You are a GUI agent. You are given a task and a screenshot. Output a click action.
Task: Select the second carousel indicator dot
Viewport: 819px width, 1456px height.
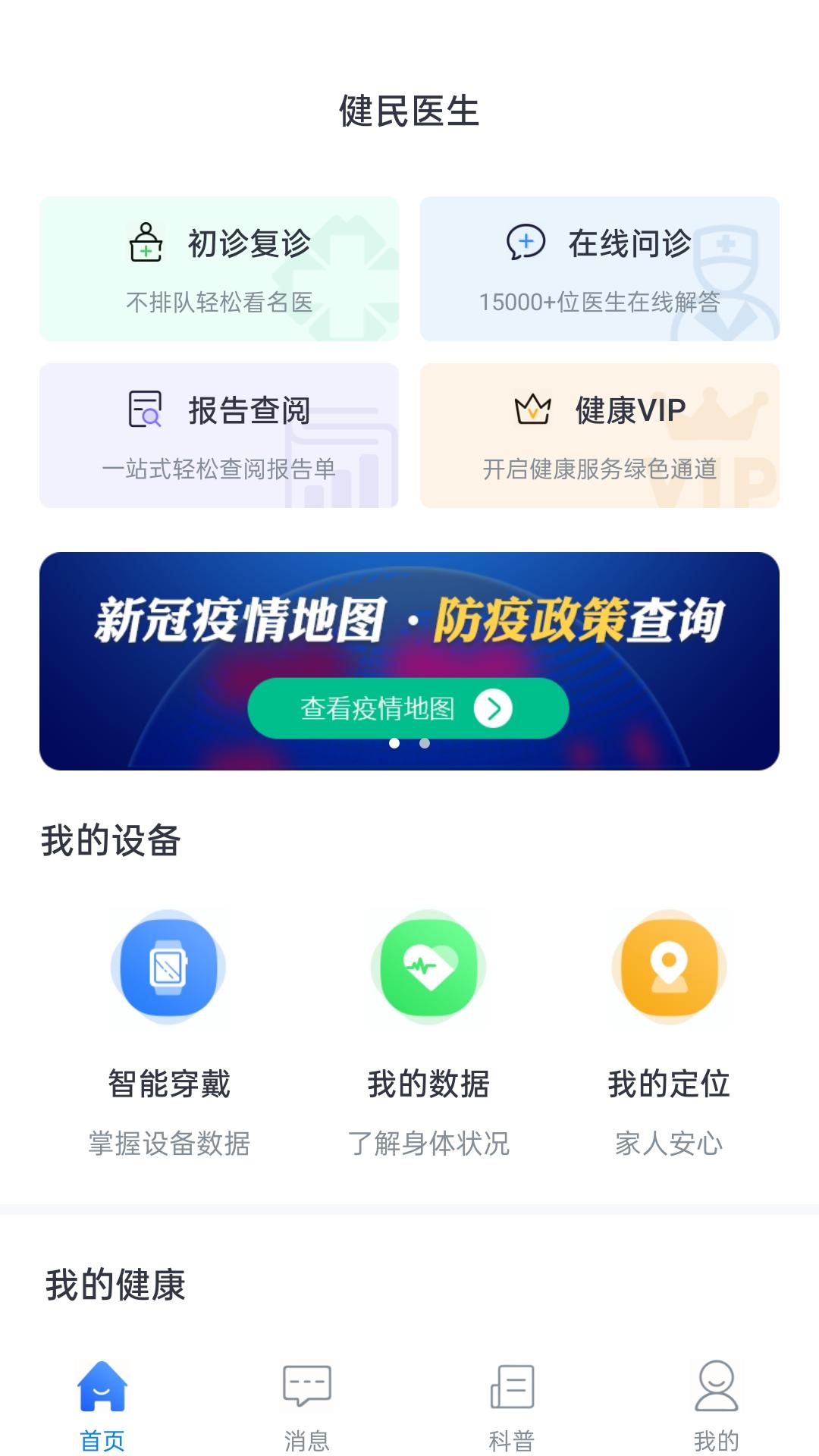pyautogui.click(x=425, y=745)
